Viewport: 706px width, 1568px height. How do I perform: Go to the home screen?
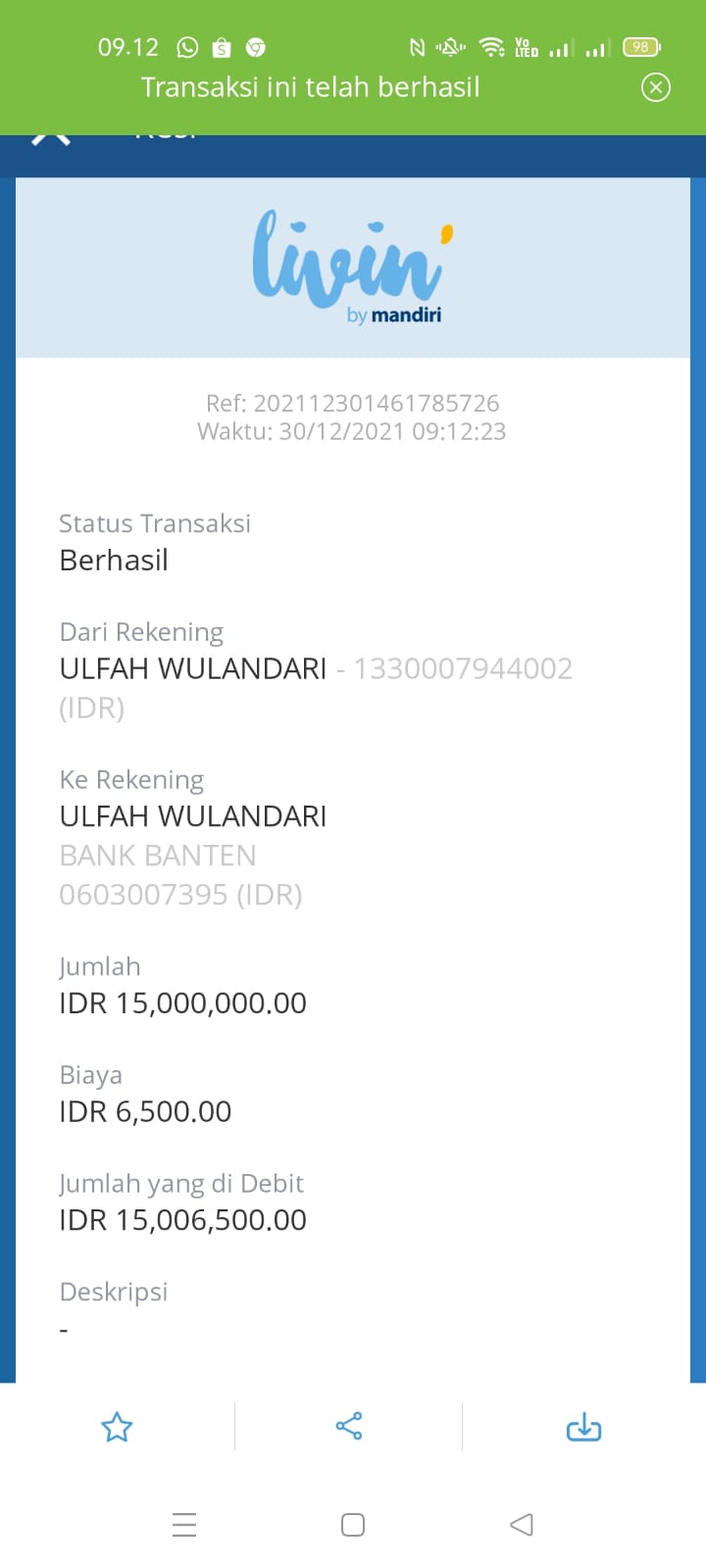click(x=353, y=1525)
